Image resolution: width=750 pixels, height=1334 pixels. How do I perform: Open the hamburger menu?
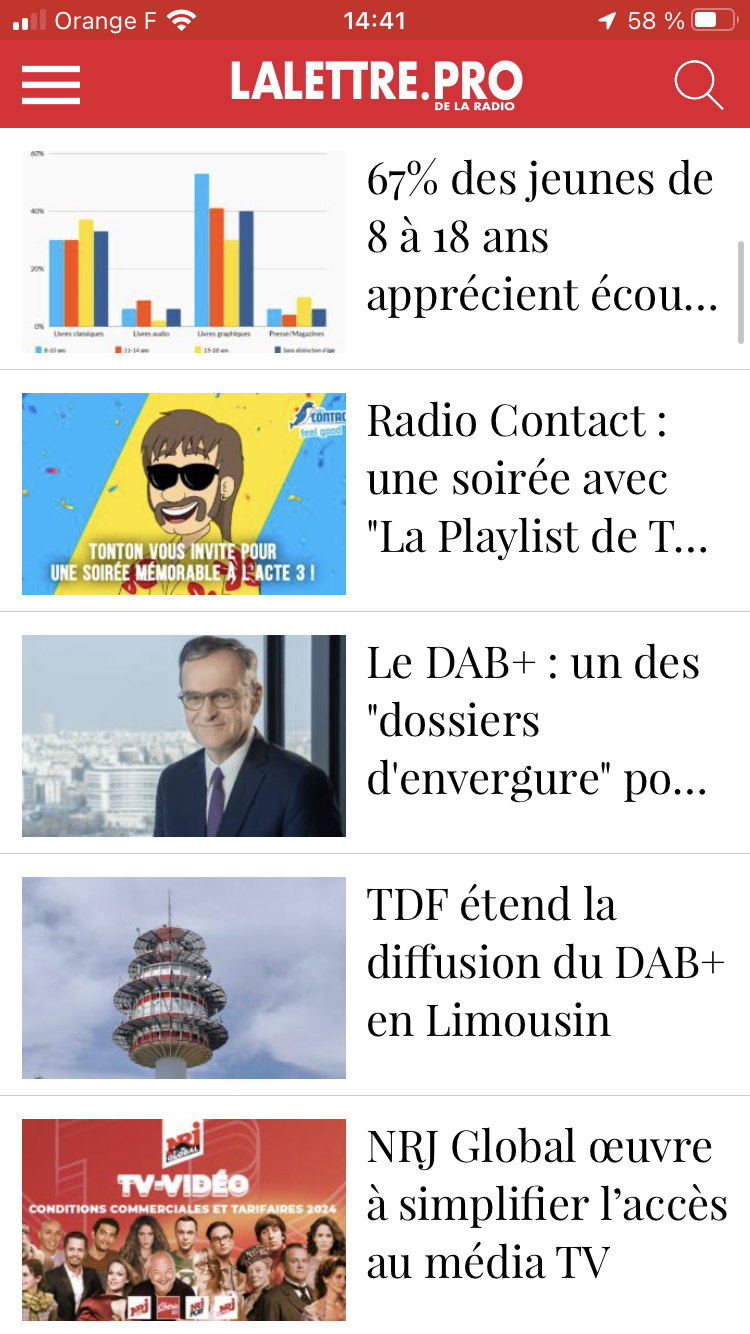51,85
